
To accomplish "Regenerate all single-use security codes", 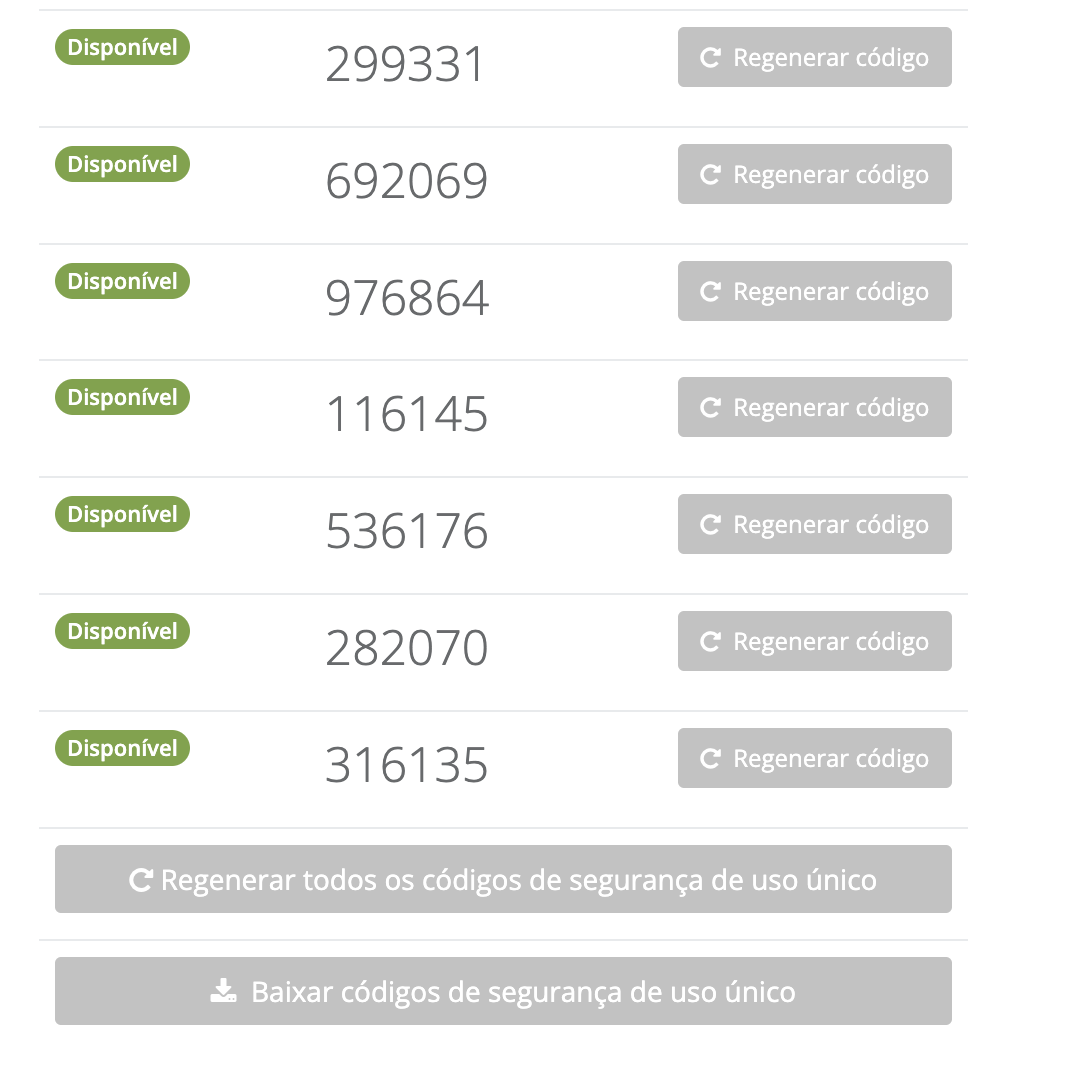I will click(503, 879).
